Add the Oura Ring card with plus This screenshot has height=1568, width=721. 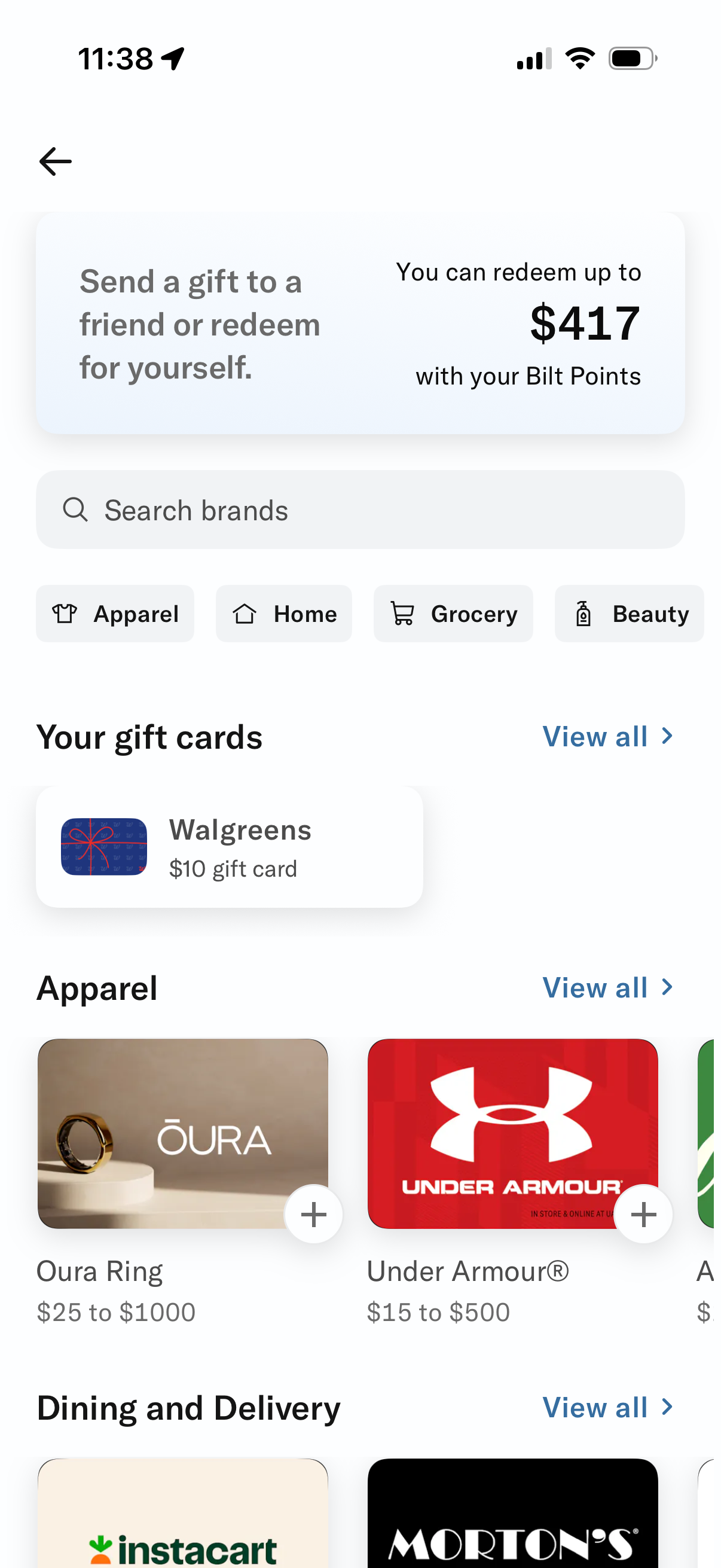tap(314, 1215)
